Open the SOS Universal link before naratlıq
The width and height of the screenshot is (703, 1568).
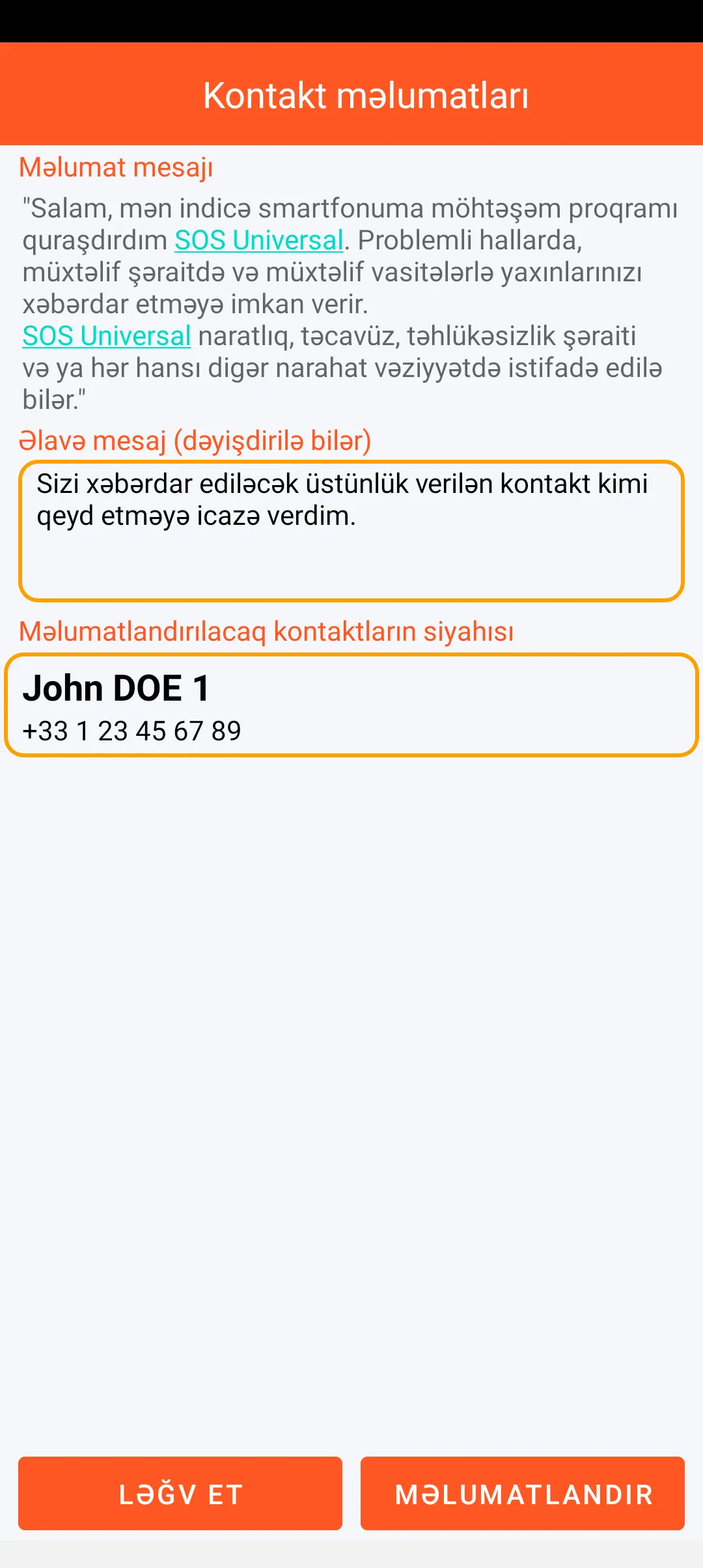click(107, 336)
